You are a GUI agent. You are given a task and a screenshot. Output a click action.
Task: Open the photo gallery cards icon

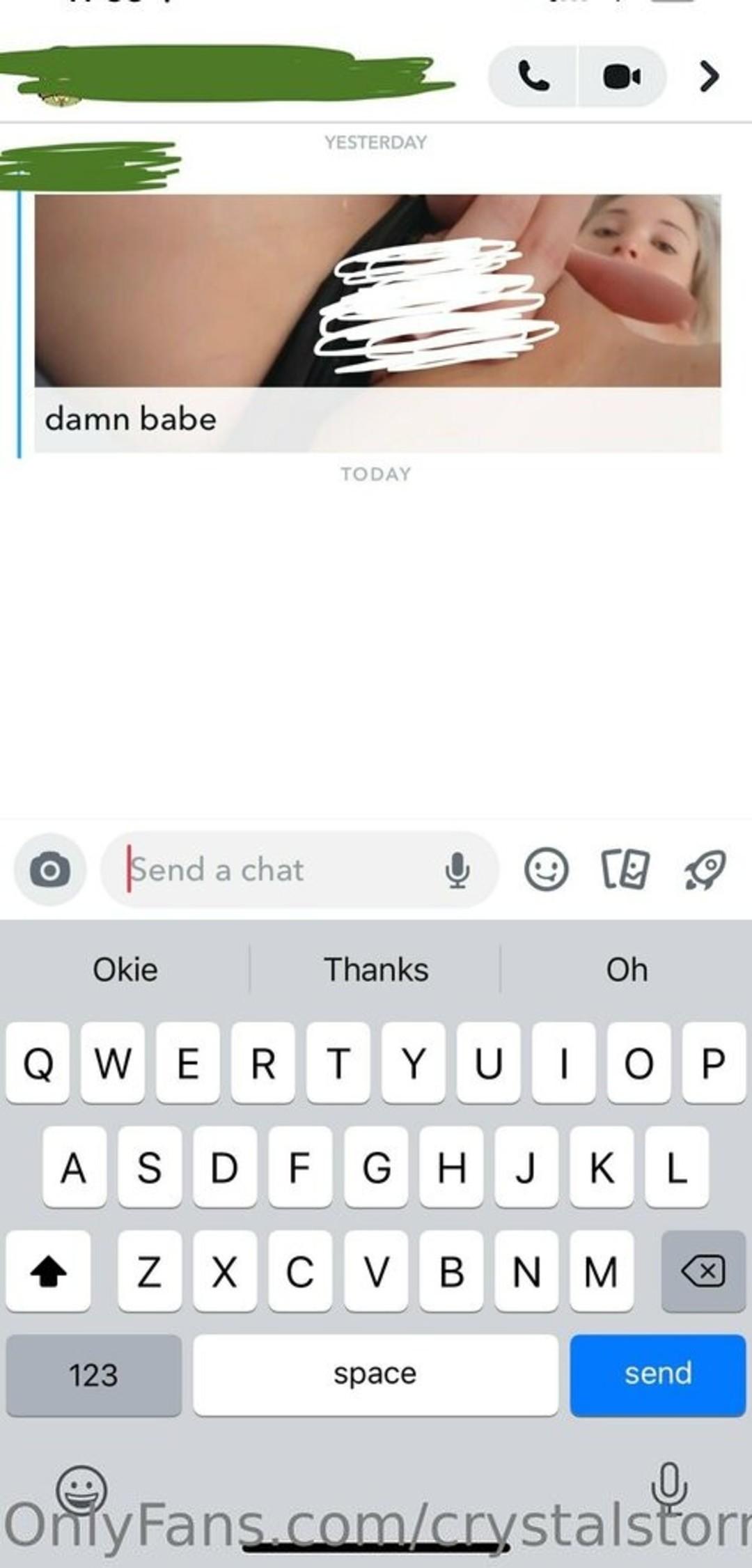coord(625,869)
